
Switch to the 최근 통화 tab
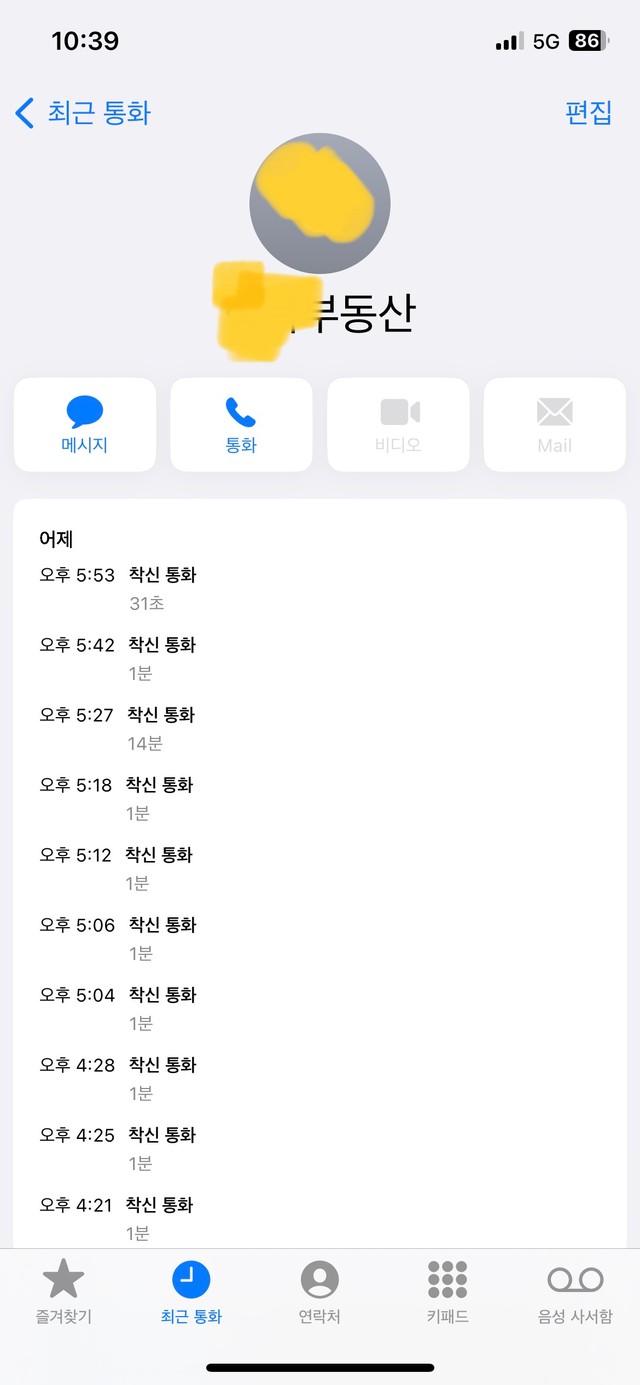pos(191,1292)
